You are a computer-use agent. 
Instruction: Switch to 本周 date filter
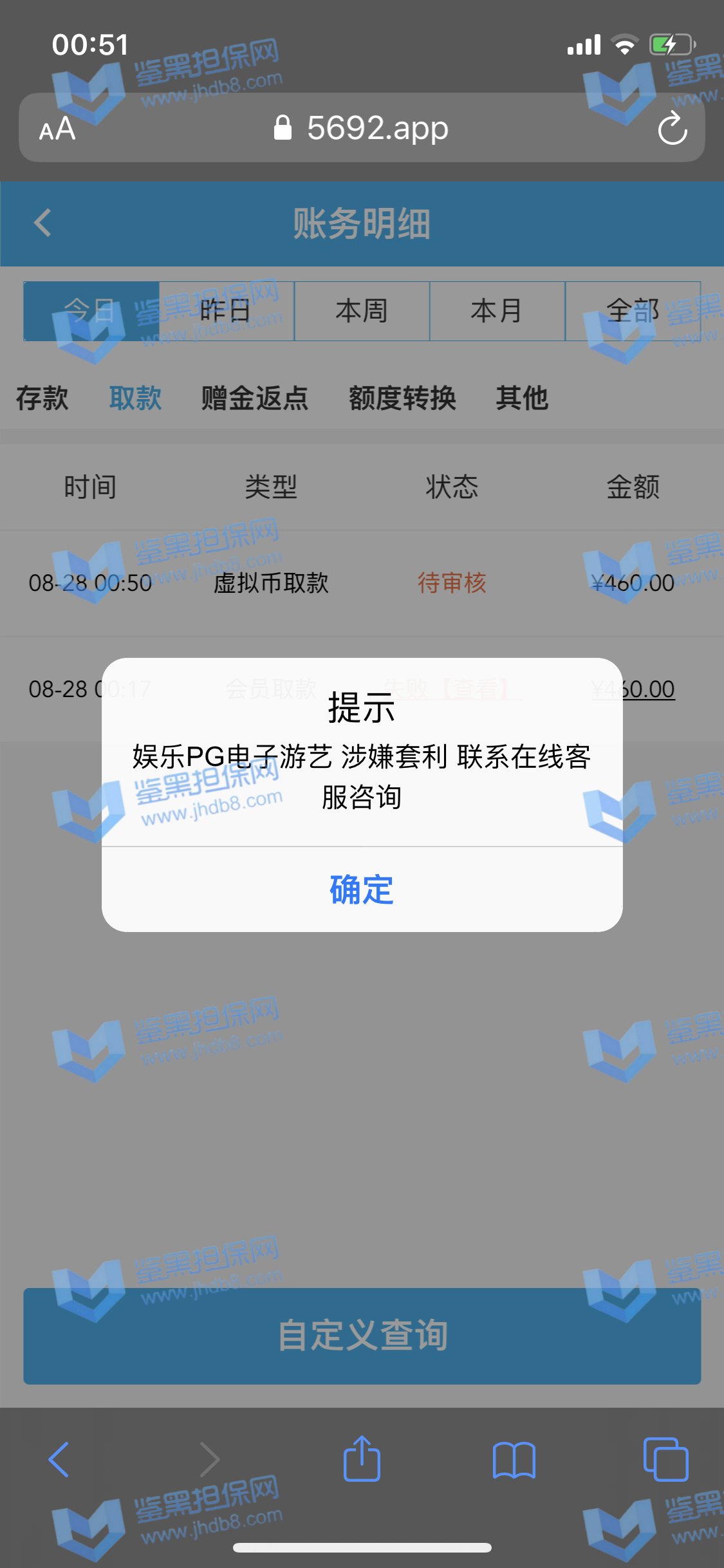pos(362,311)
